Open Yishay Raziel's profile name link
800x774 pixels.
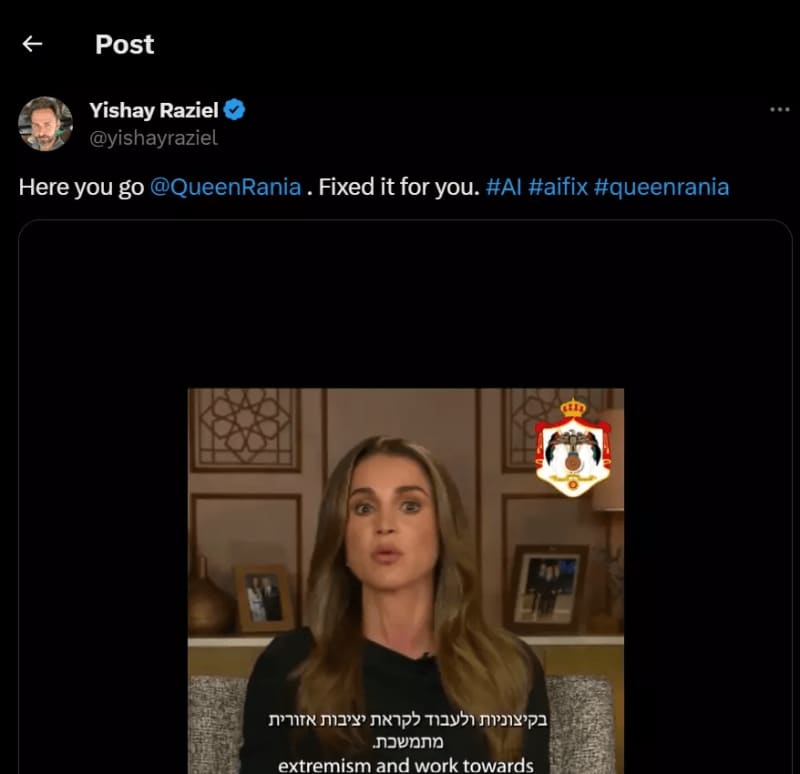[x=153, y=110]
